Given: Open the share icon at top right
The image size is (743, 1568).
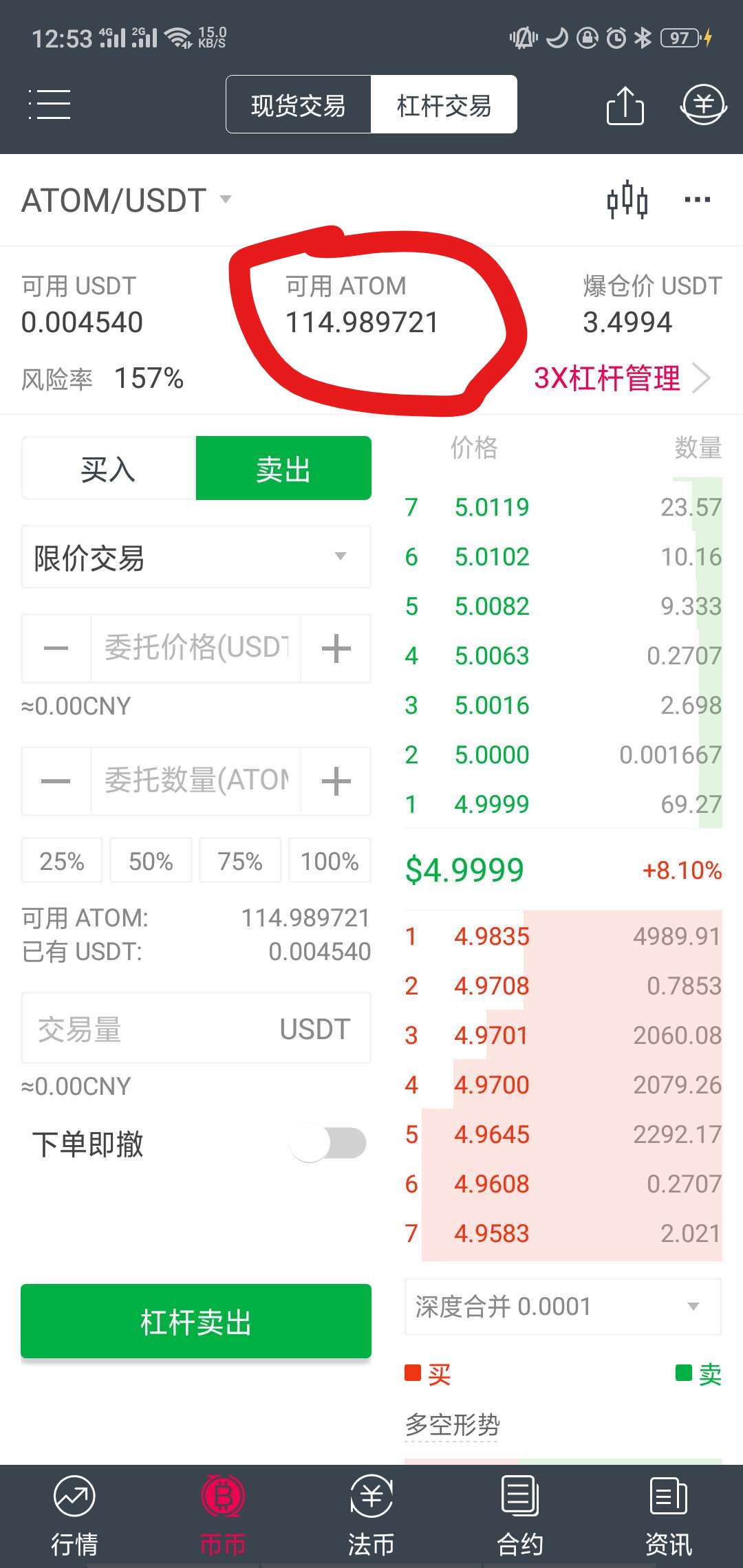Looking at the screenshot, I should [x=625, y=105].
